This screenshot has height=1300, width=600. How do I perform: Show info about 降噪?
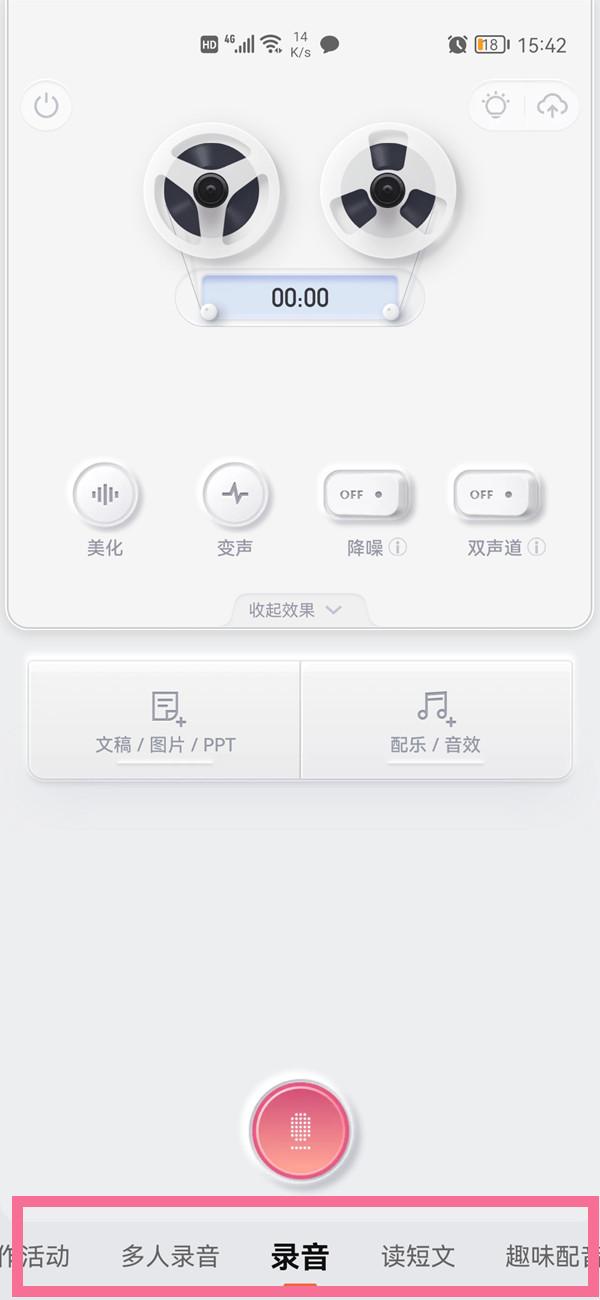tap(398, 548)
